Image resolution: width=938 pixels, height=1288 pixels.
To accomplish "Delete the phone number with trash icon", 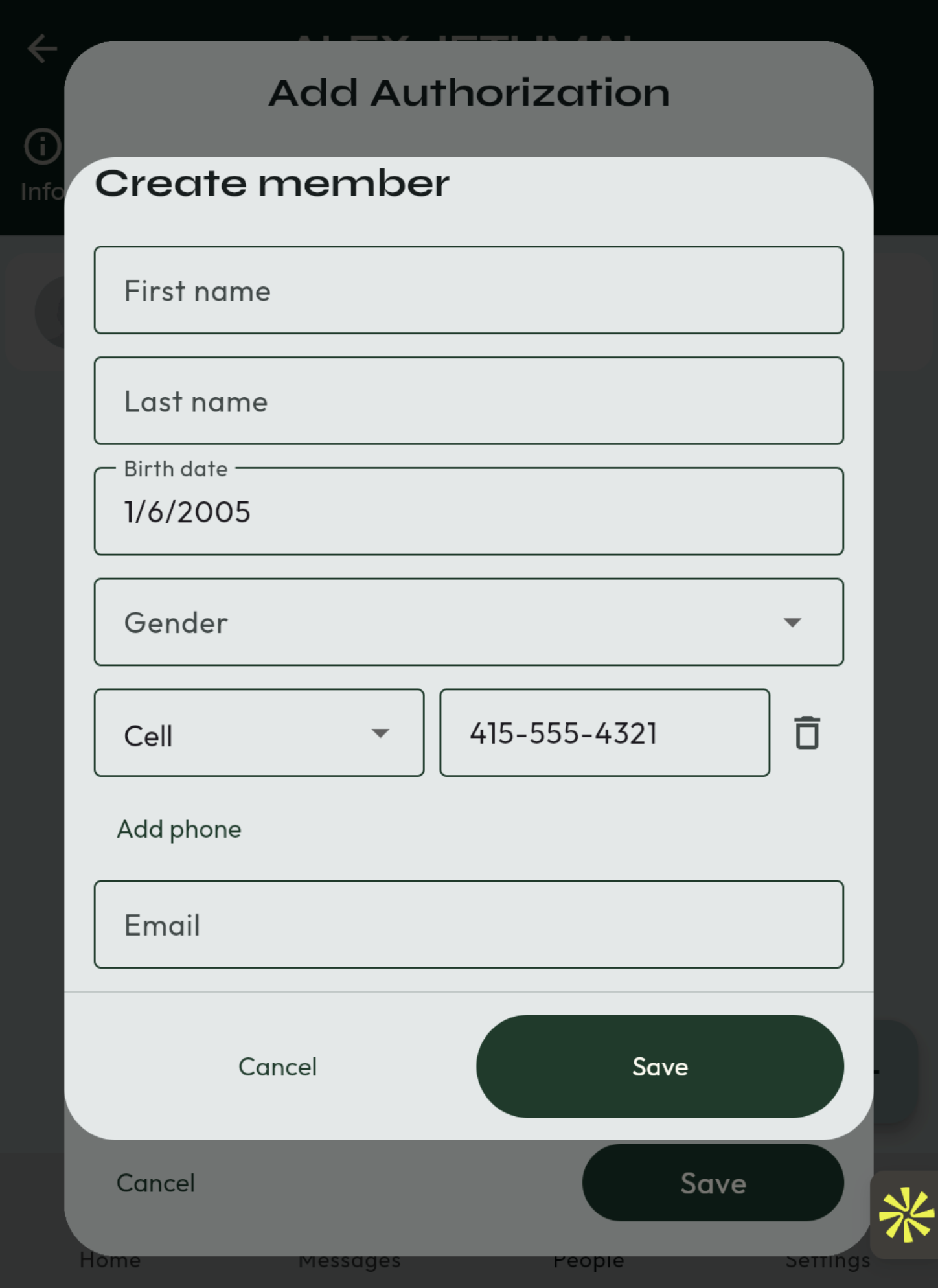I will 806,733.
